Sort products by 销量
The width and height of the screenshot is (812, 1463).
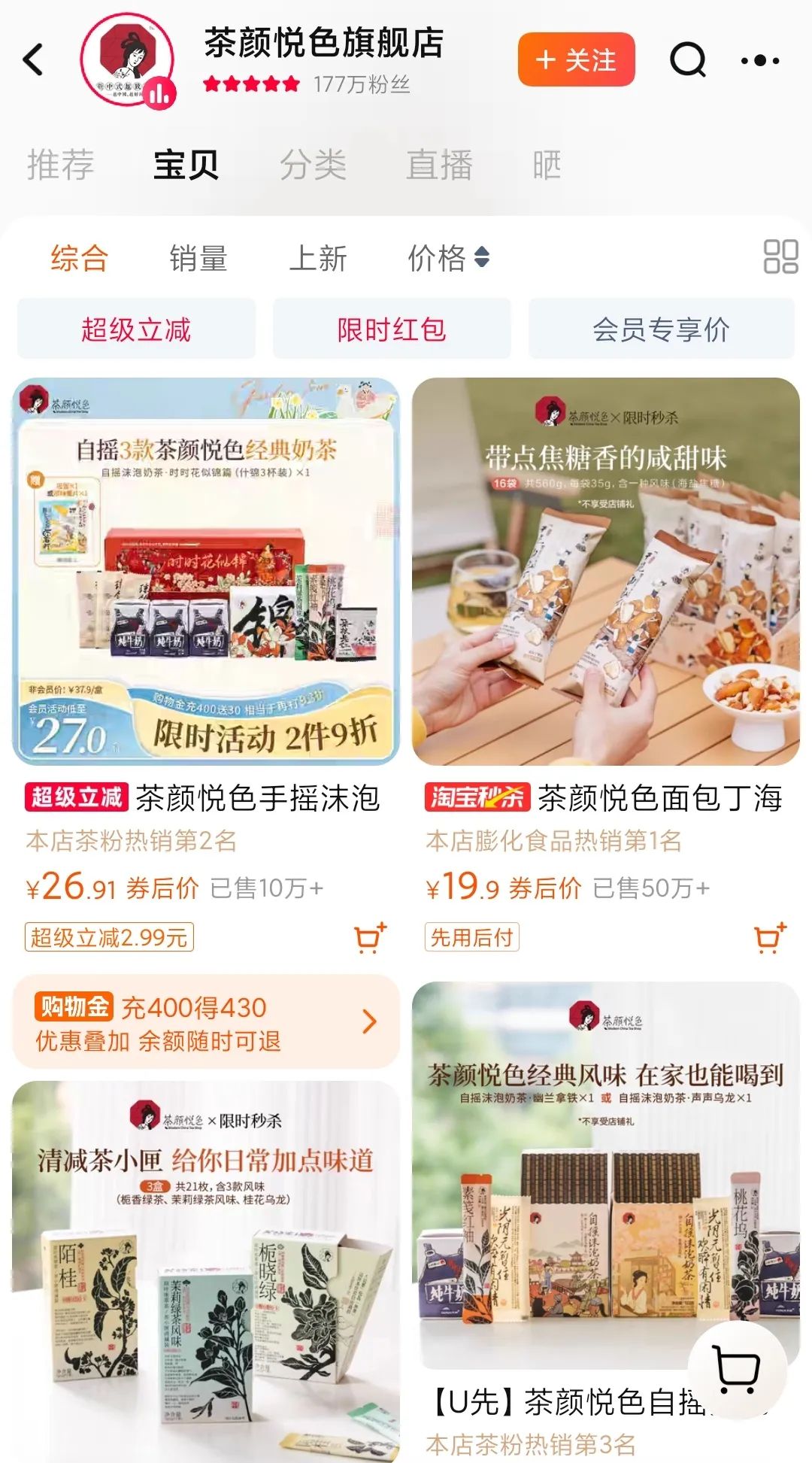[x=198, y=259]
